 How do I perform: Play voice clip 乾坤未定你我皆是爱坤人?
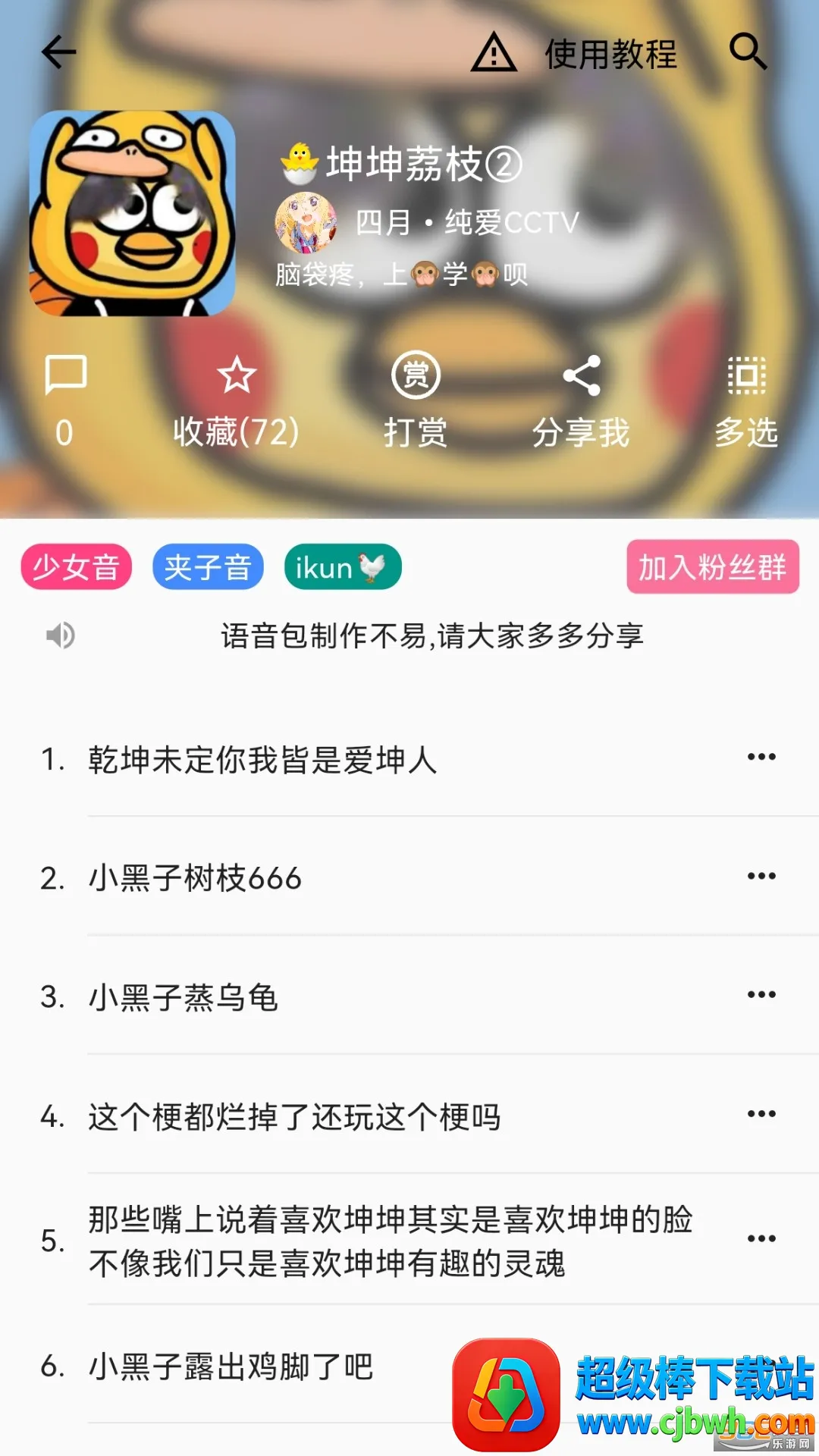(x=262, y=760)
